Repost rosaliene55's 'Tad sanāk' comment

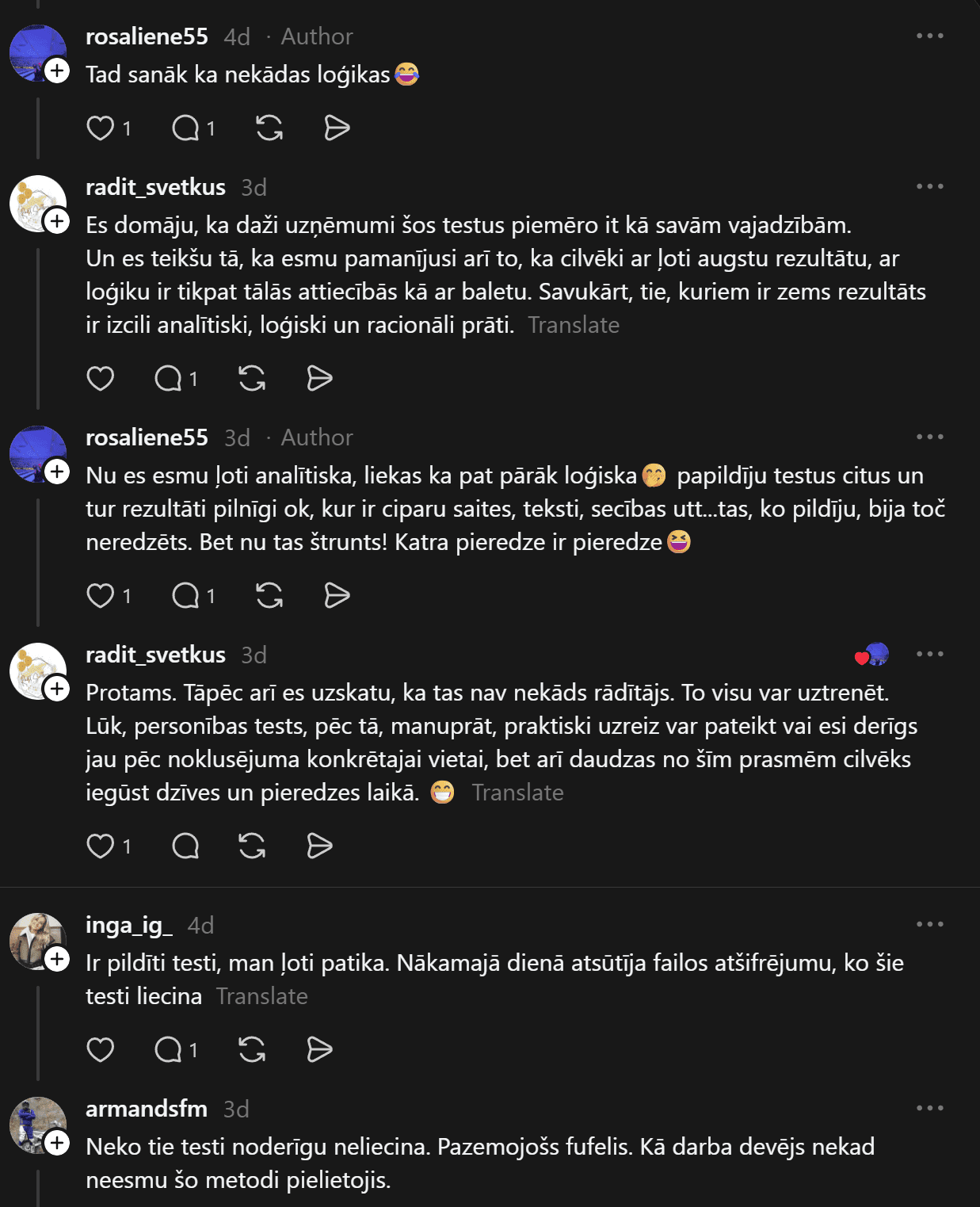pyautogui.click(x=269, y=128)
